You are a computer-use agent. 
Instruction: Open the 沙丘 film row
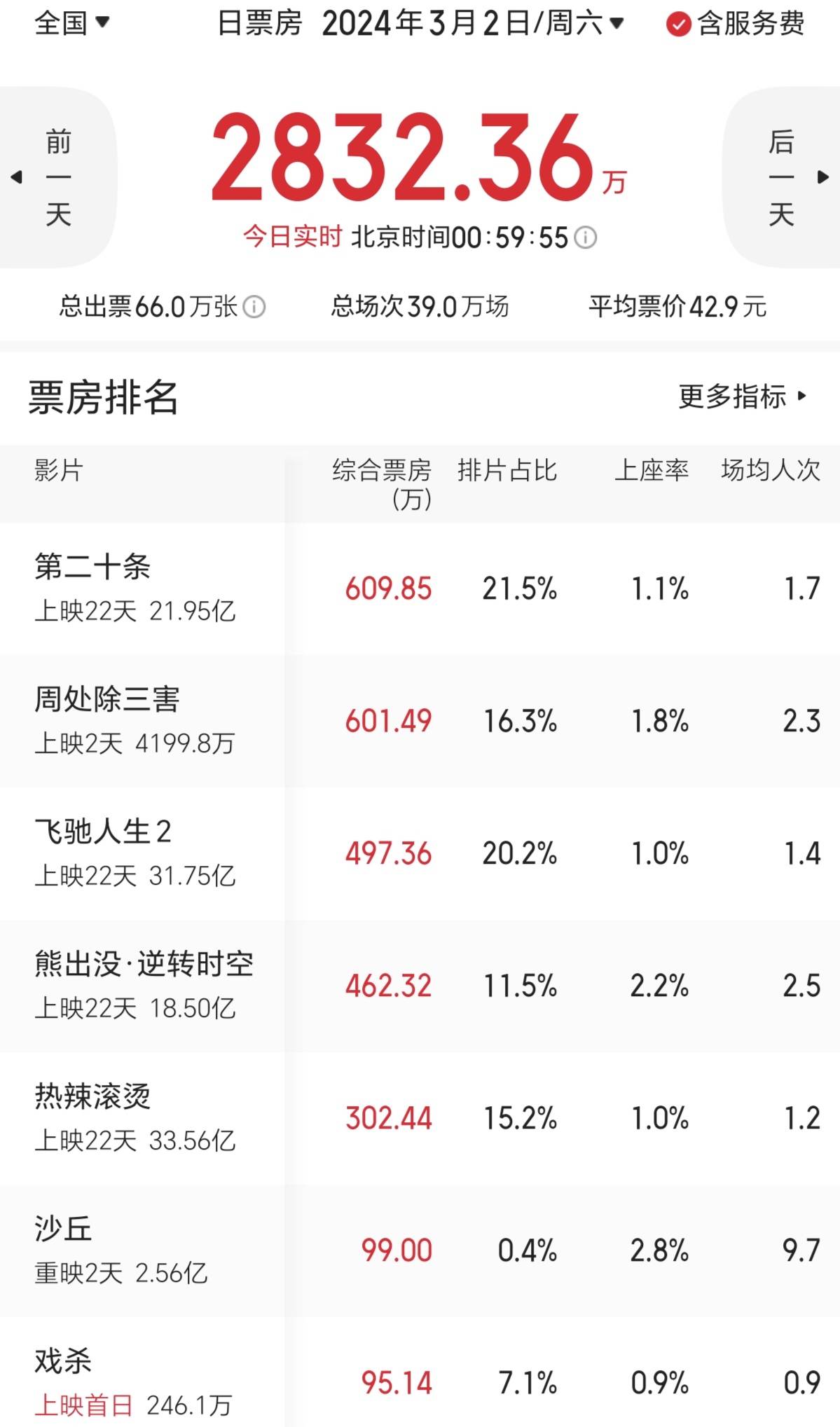420,1250
